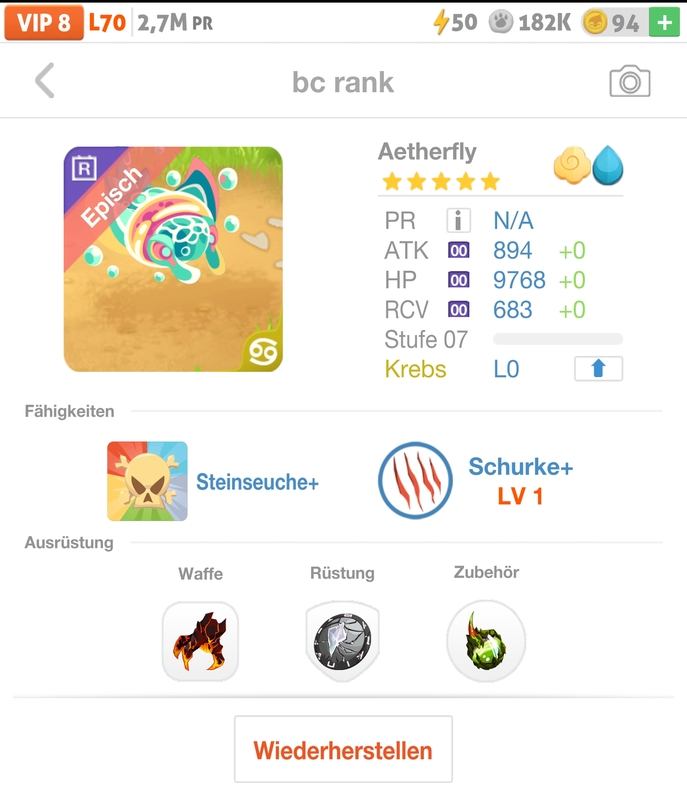Open the Zubehör equipment slot

(486, 641)
